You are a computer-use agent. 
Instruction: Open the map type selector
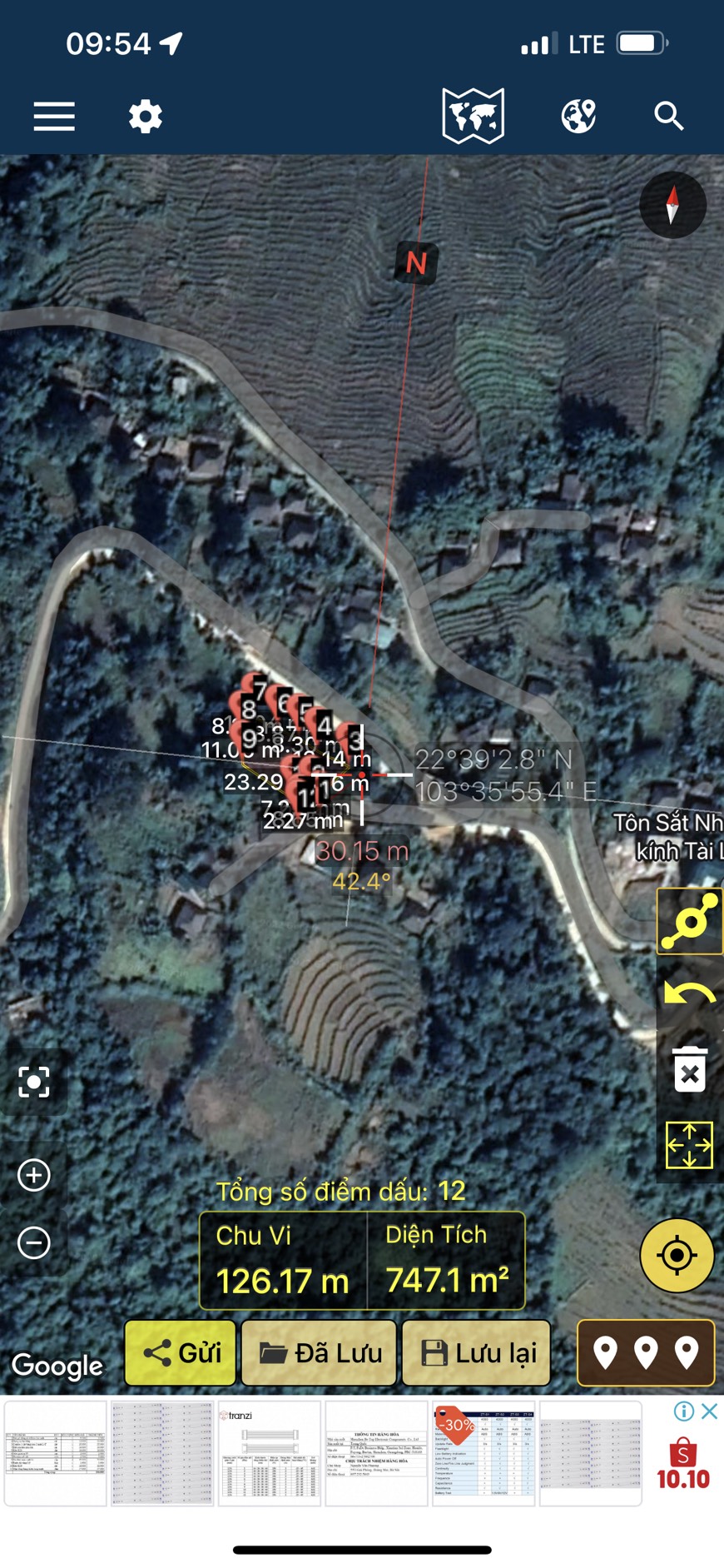473,116
